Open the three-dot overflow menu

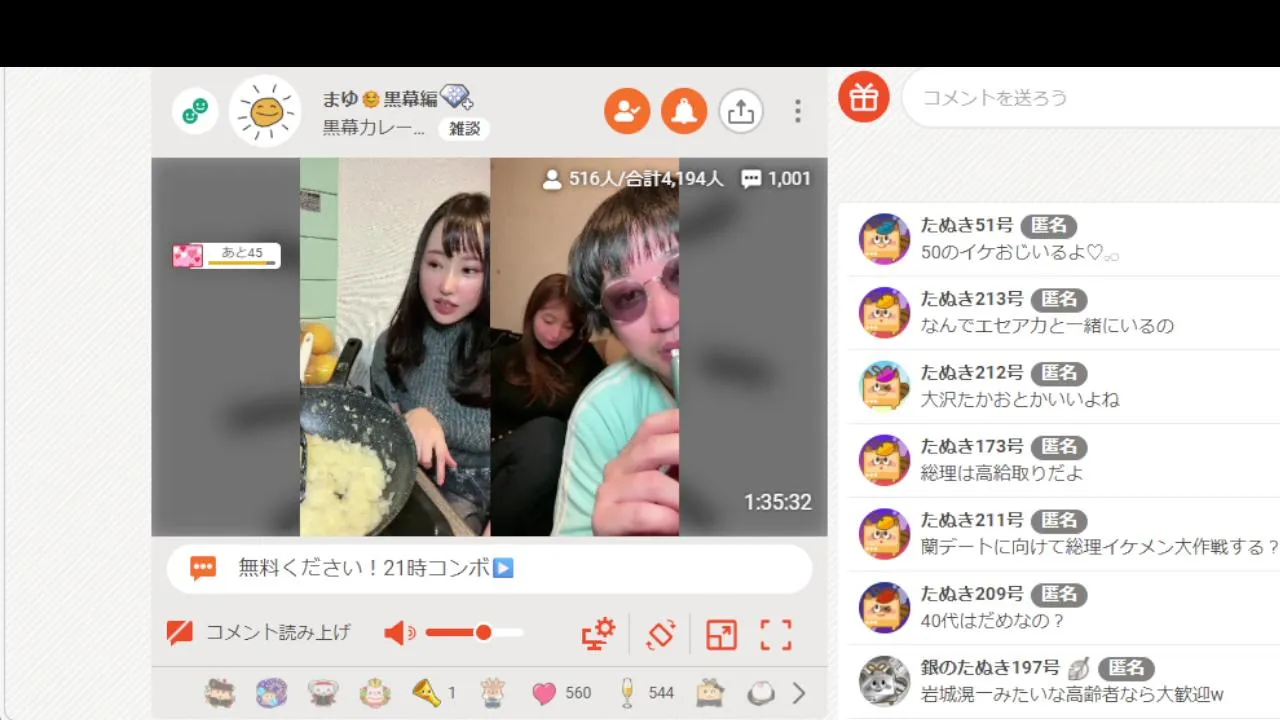[x=797, y=111]
